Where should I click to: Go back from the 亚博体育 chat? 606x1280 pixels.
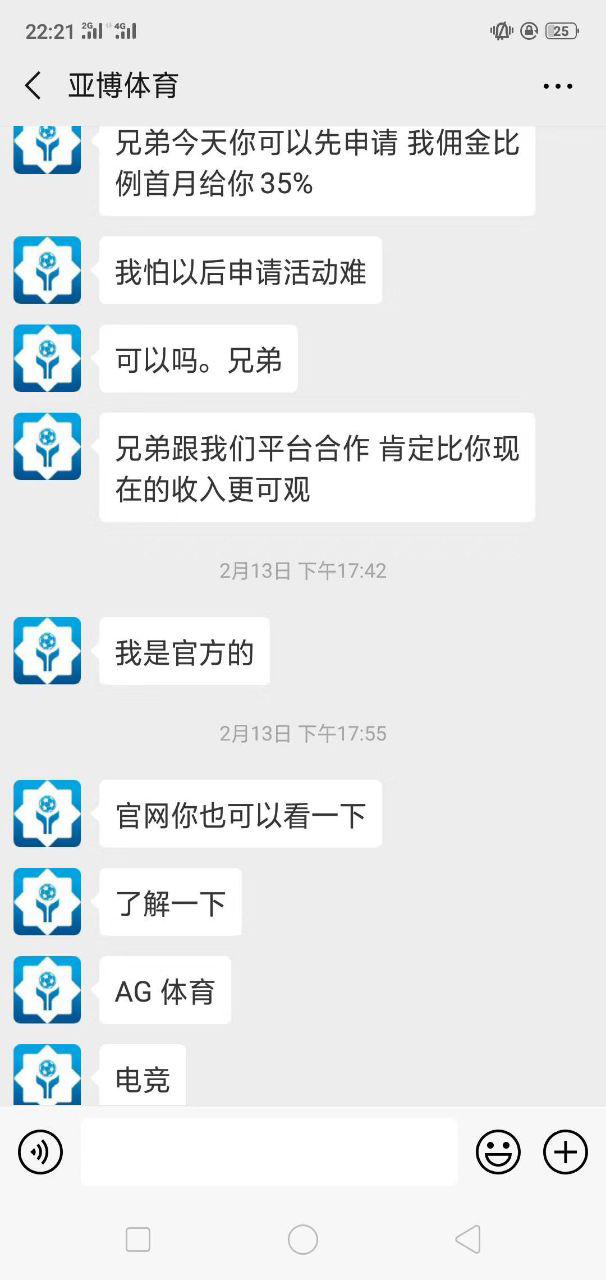(33, 86)
